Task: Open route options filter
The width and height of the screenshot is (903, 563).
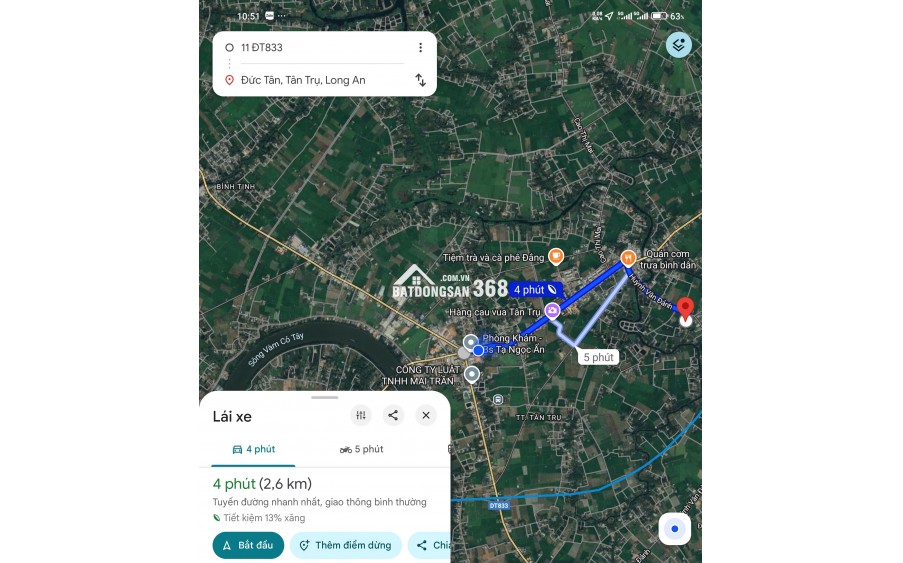Action: point(360,415)
